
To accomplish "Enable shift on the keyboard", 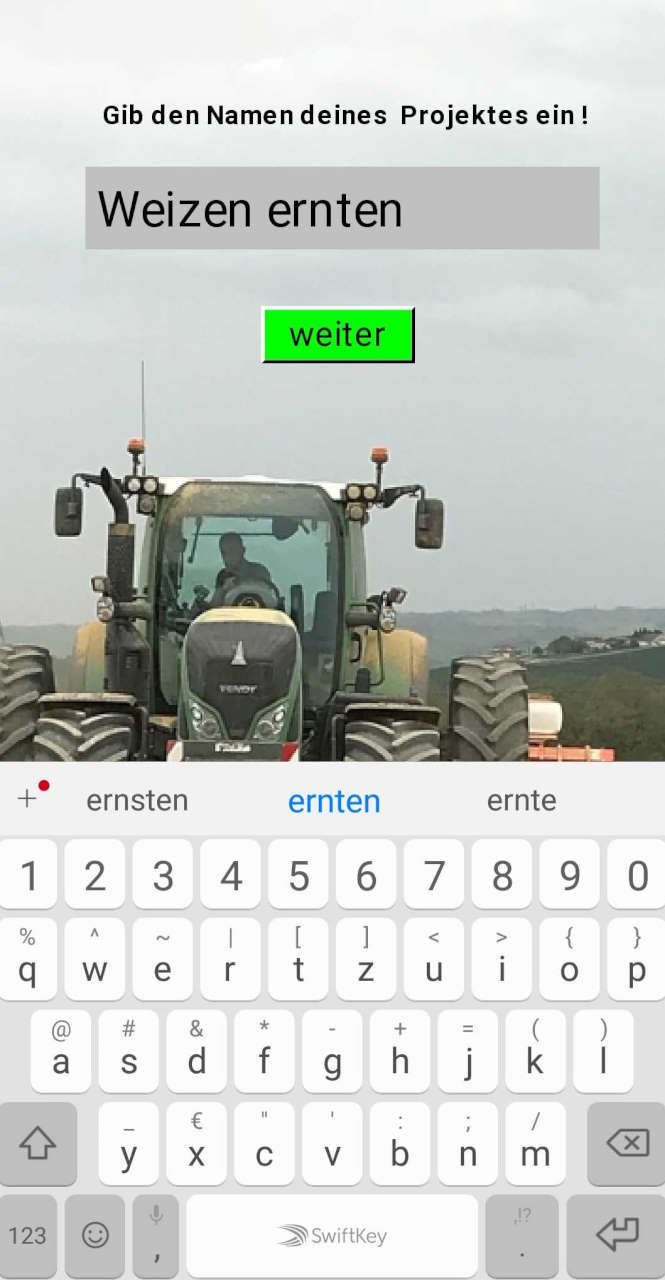I will (x=38, y=1143).
